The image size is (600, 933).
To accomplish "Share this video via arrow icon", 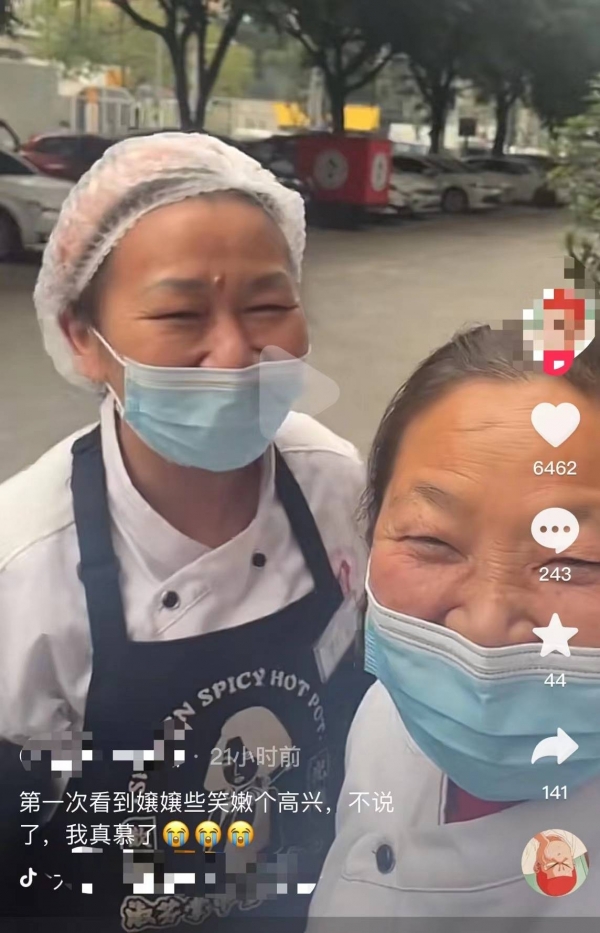I will pos(555,747).
